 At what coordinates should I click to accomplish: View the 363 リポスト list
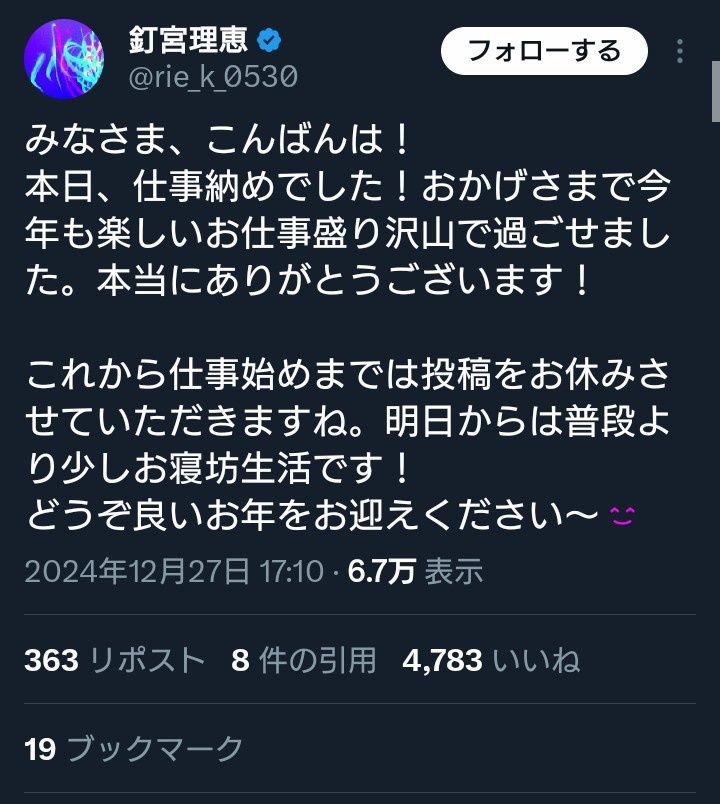click(x=114, y=660)
